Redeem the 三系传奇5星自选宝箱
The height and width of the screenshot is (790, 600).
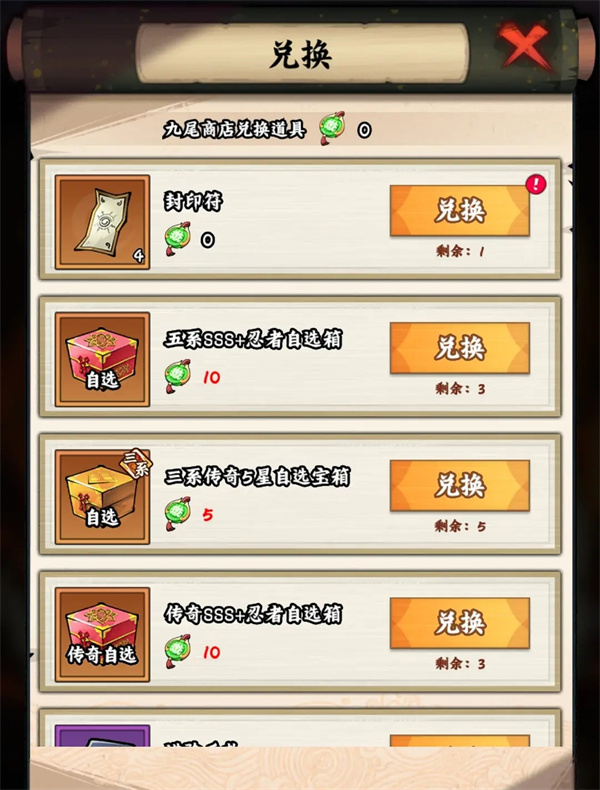tap(459, 485)
